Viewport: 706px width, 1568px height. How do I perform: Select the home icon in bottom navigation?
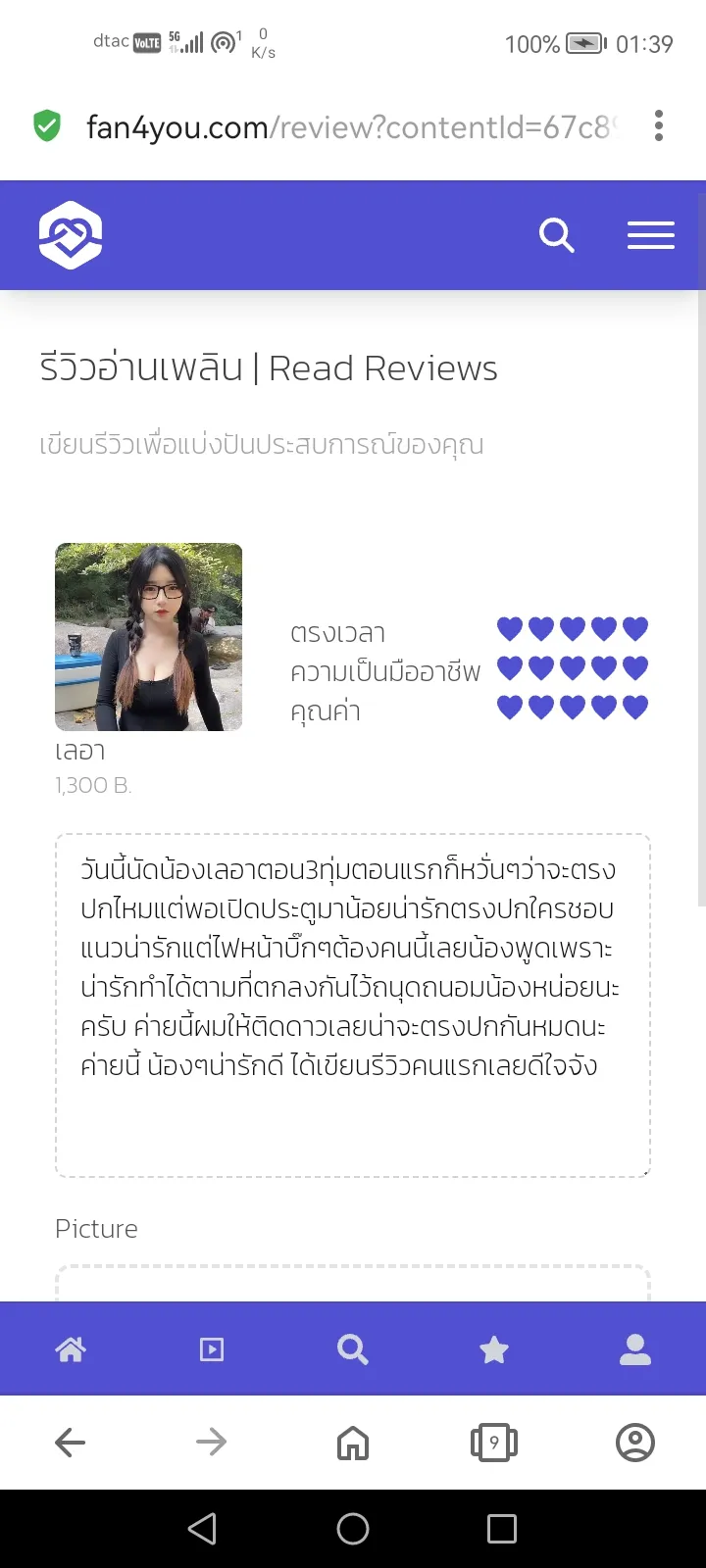pyautogui.click(x=70, y=1348)
